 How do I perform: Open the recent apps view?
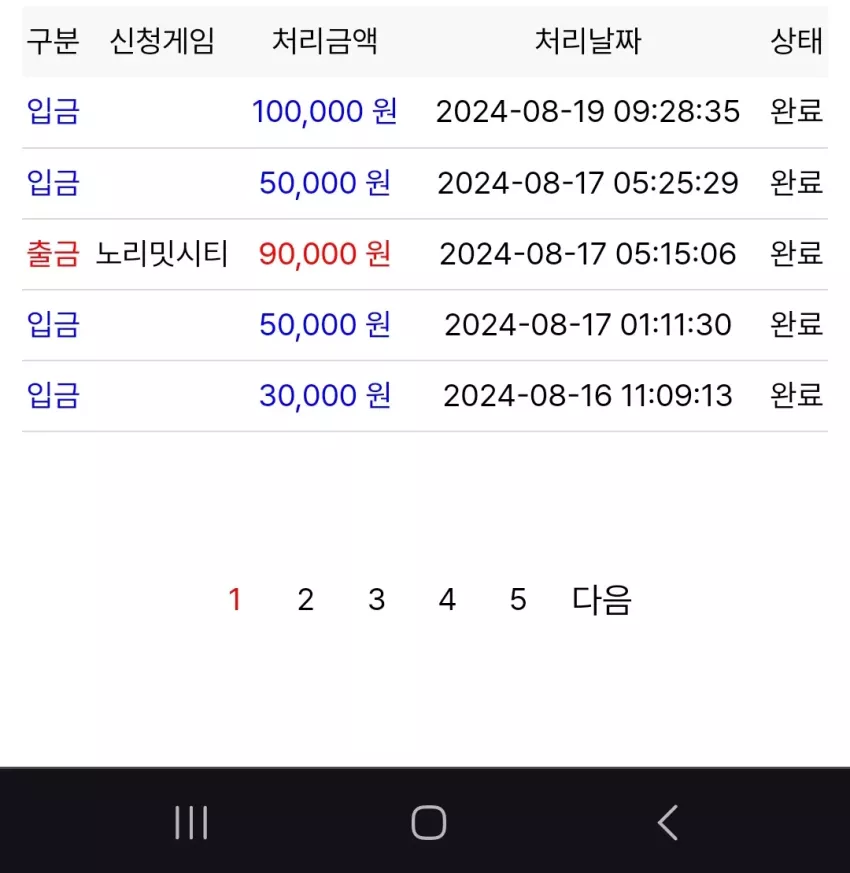point(191,822)
